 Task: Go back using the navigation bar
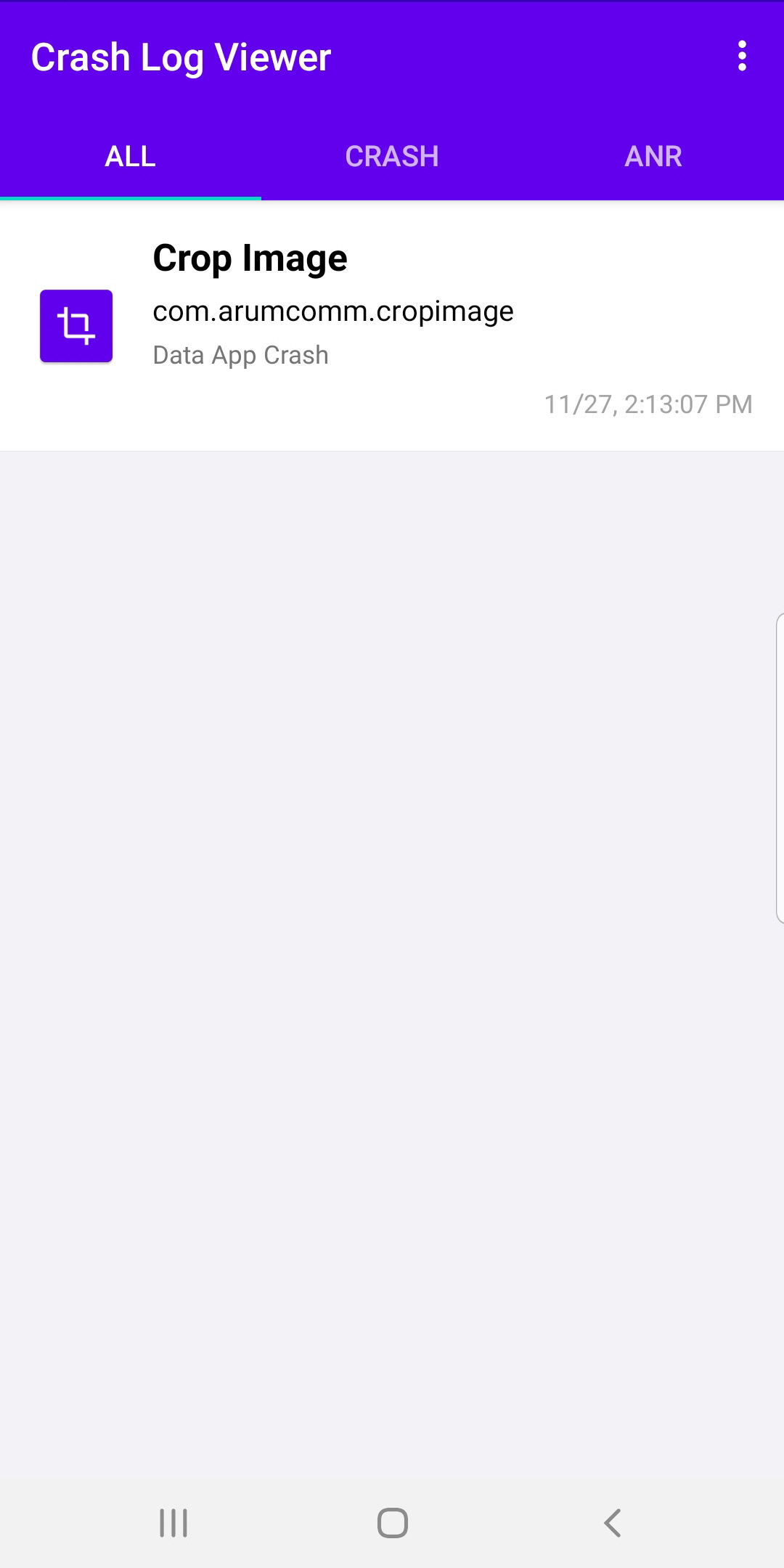pos(612,1523)
